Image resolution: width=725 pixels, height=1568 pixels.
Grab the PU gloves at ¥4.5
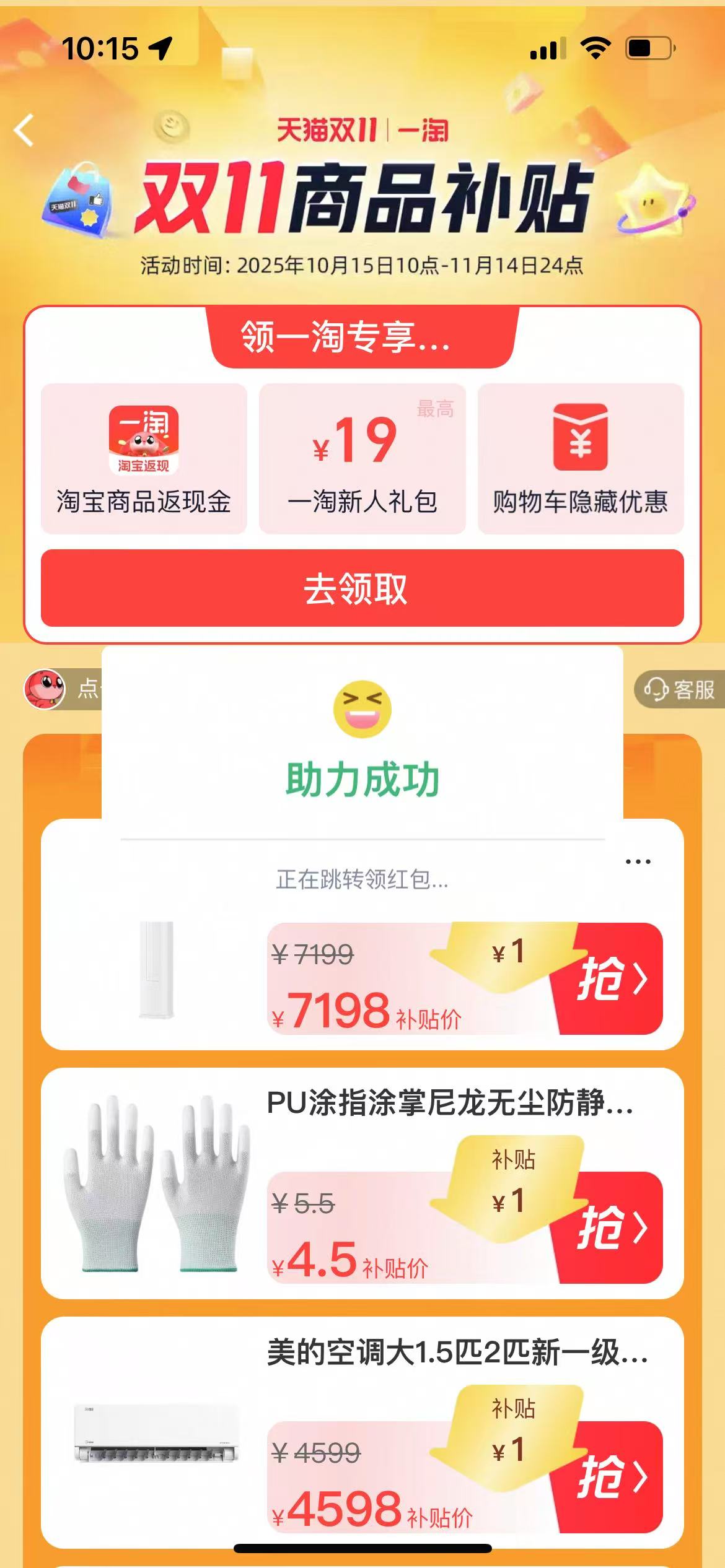coord(610,1227)
